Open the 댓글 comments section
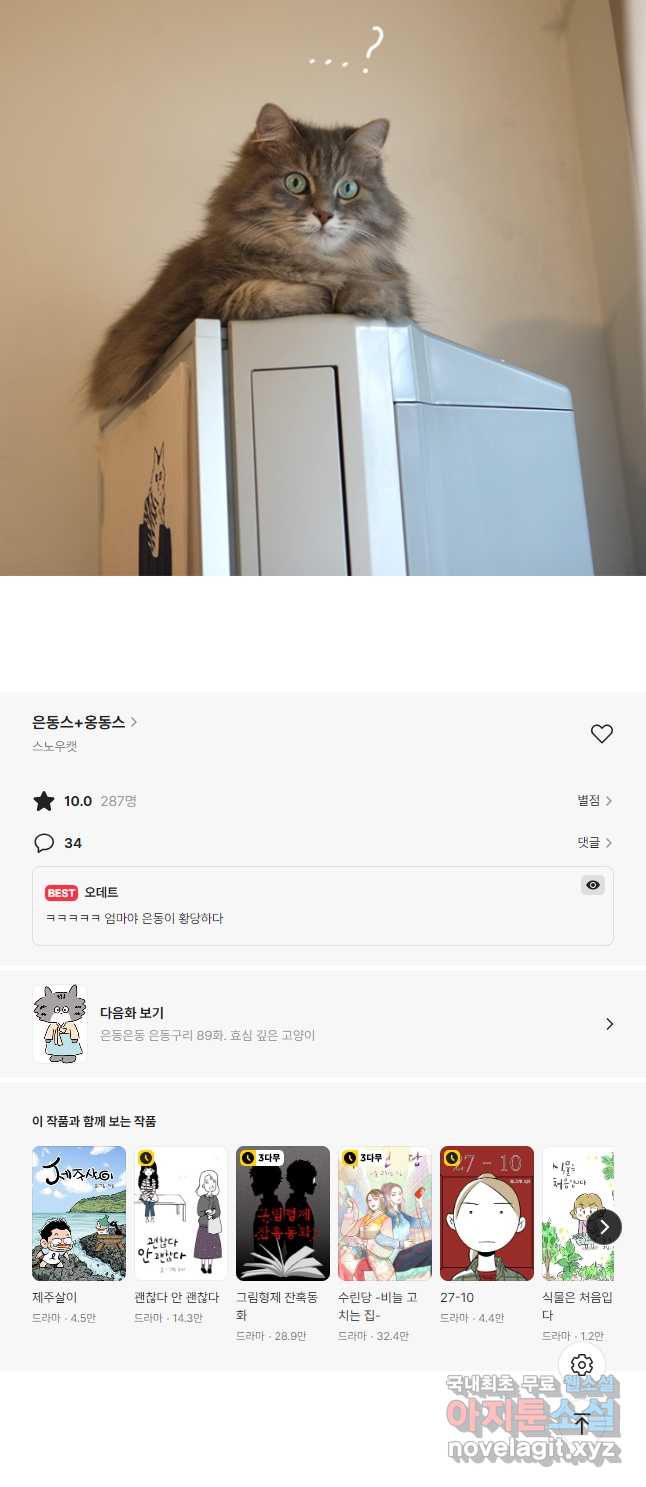Image resolution: width=646 pixels, height=1487 pixels. click(594, 843)
